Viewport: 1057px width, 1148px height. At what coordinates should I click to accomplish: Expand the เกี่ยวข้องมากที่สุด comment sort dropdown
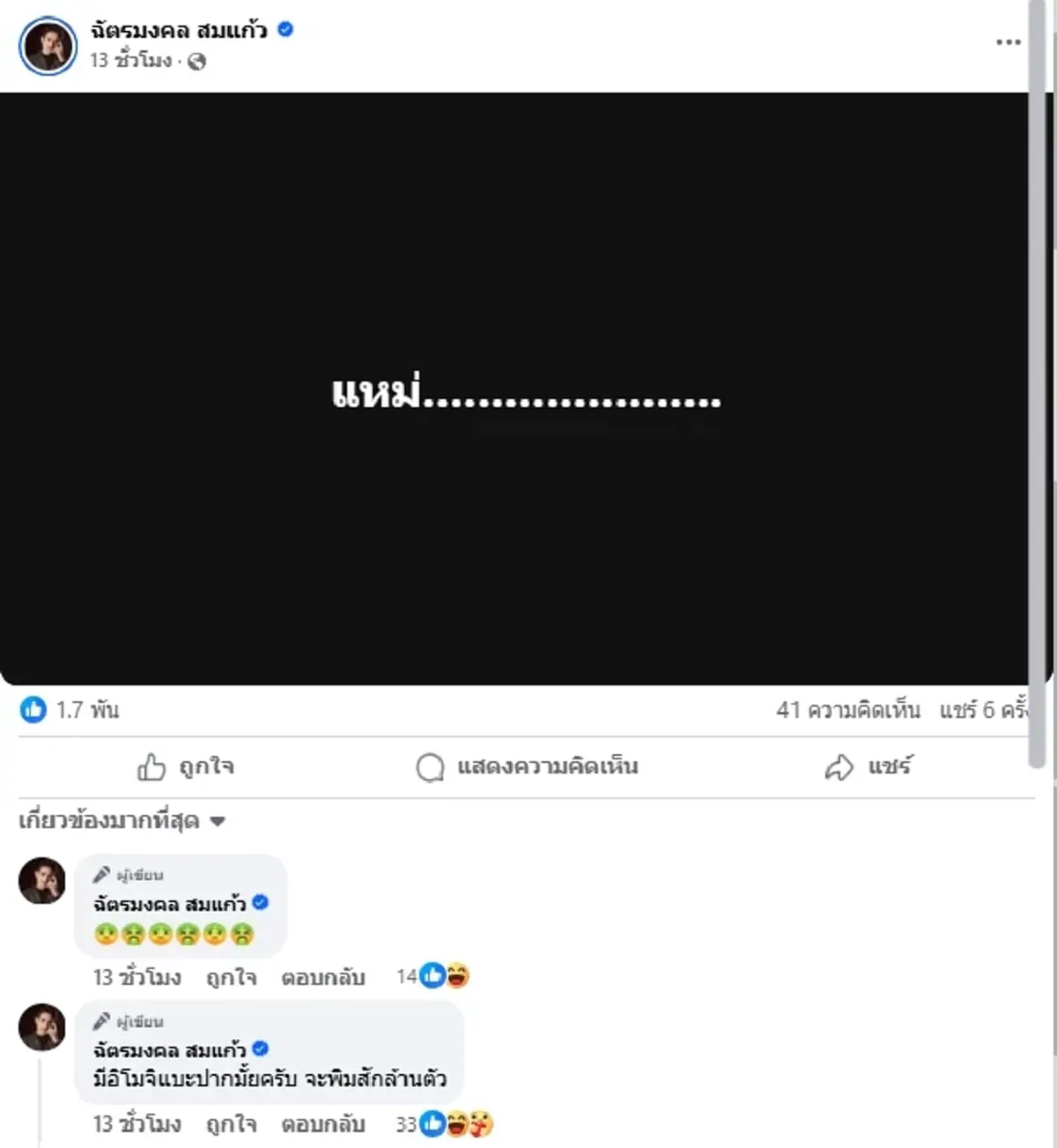click(122, 821)
